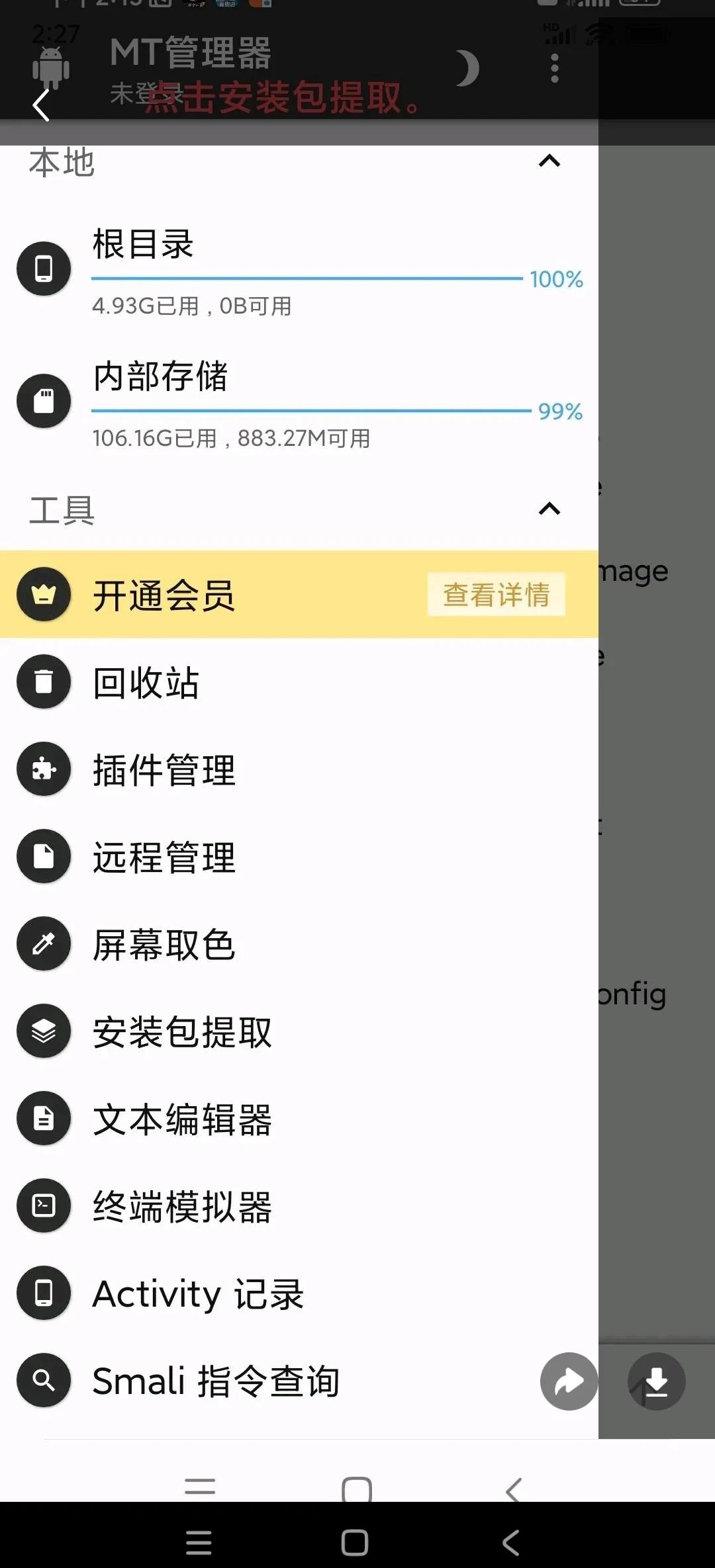The width and height of the screenshot is (715, 1568).
Task: Open the 回收站 recycle bin tool
Action: tap(146, 681)
